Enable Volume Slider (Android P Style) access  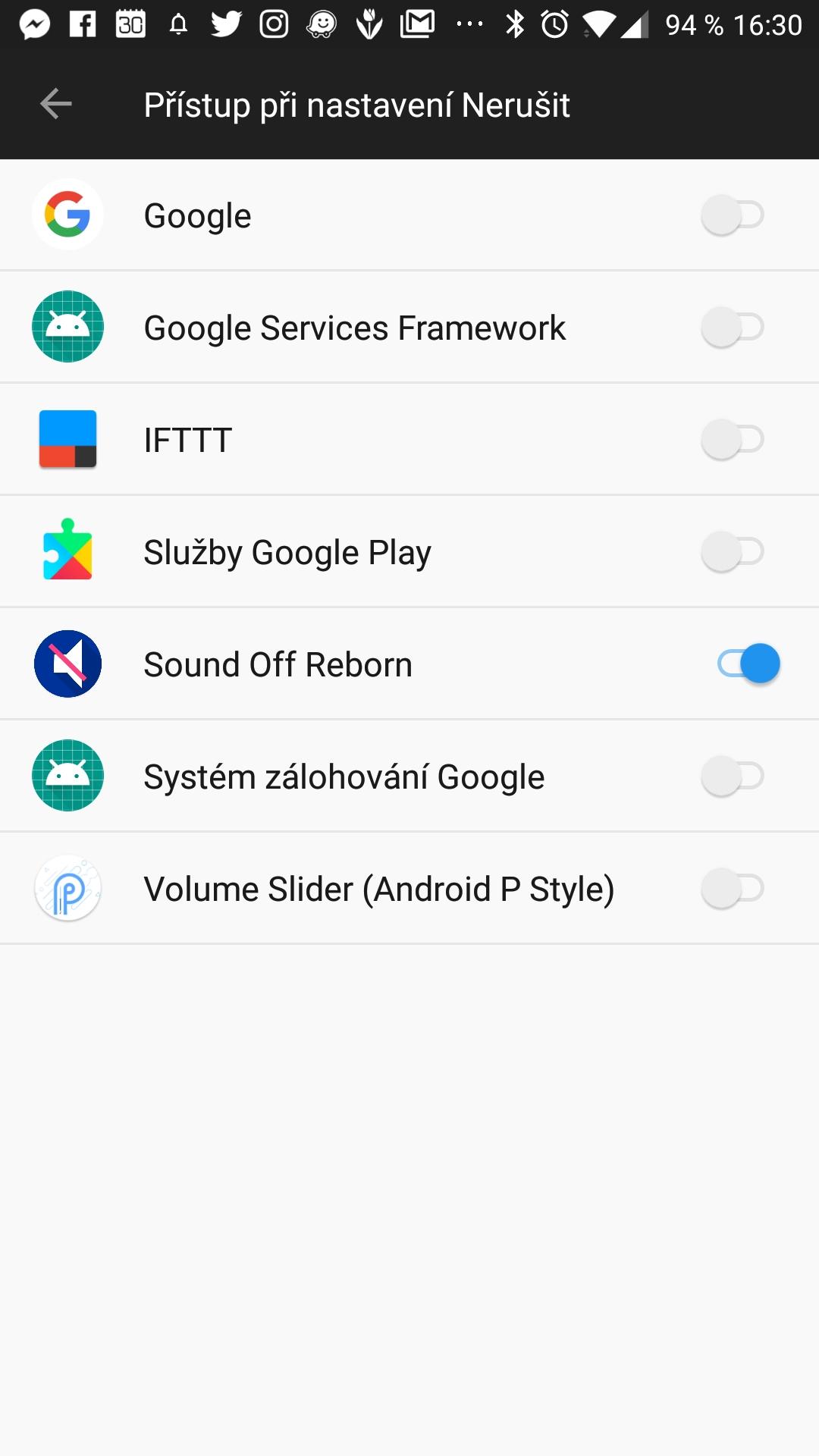(x=733, y=888)
